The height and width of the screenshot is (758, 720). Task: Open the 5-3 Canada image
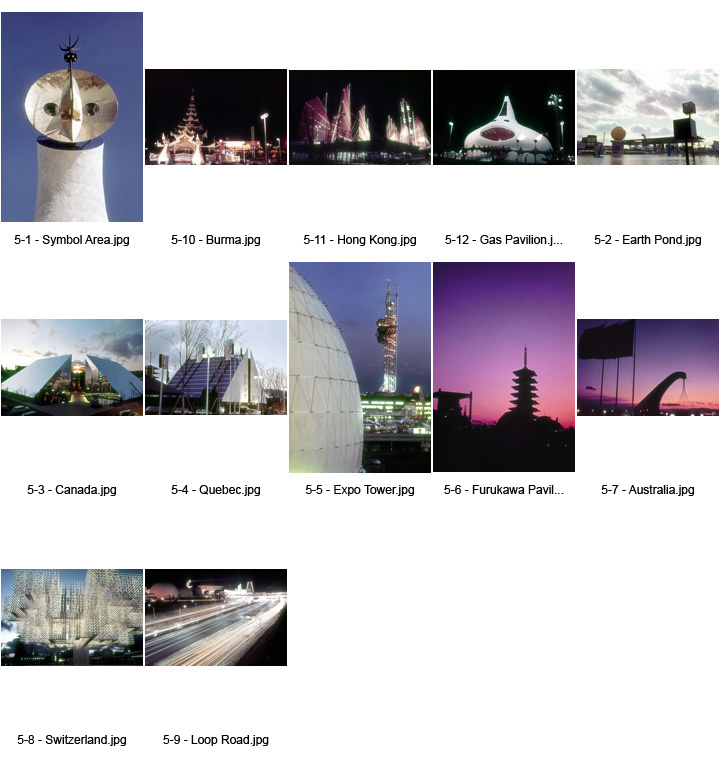[72, 367]
